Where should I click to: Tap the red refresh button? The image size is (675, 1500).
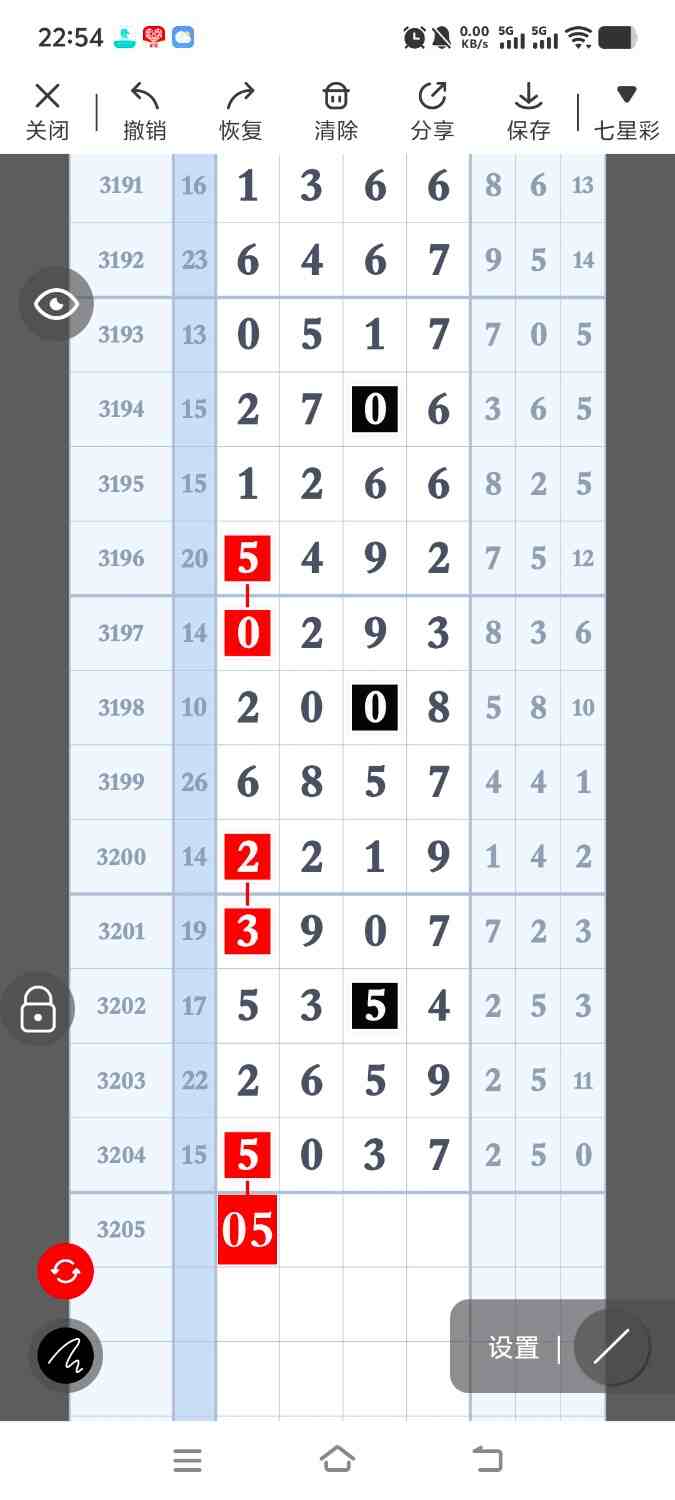point(65,1271)
